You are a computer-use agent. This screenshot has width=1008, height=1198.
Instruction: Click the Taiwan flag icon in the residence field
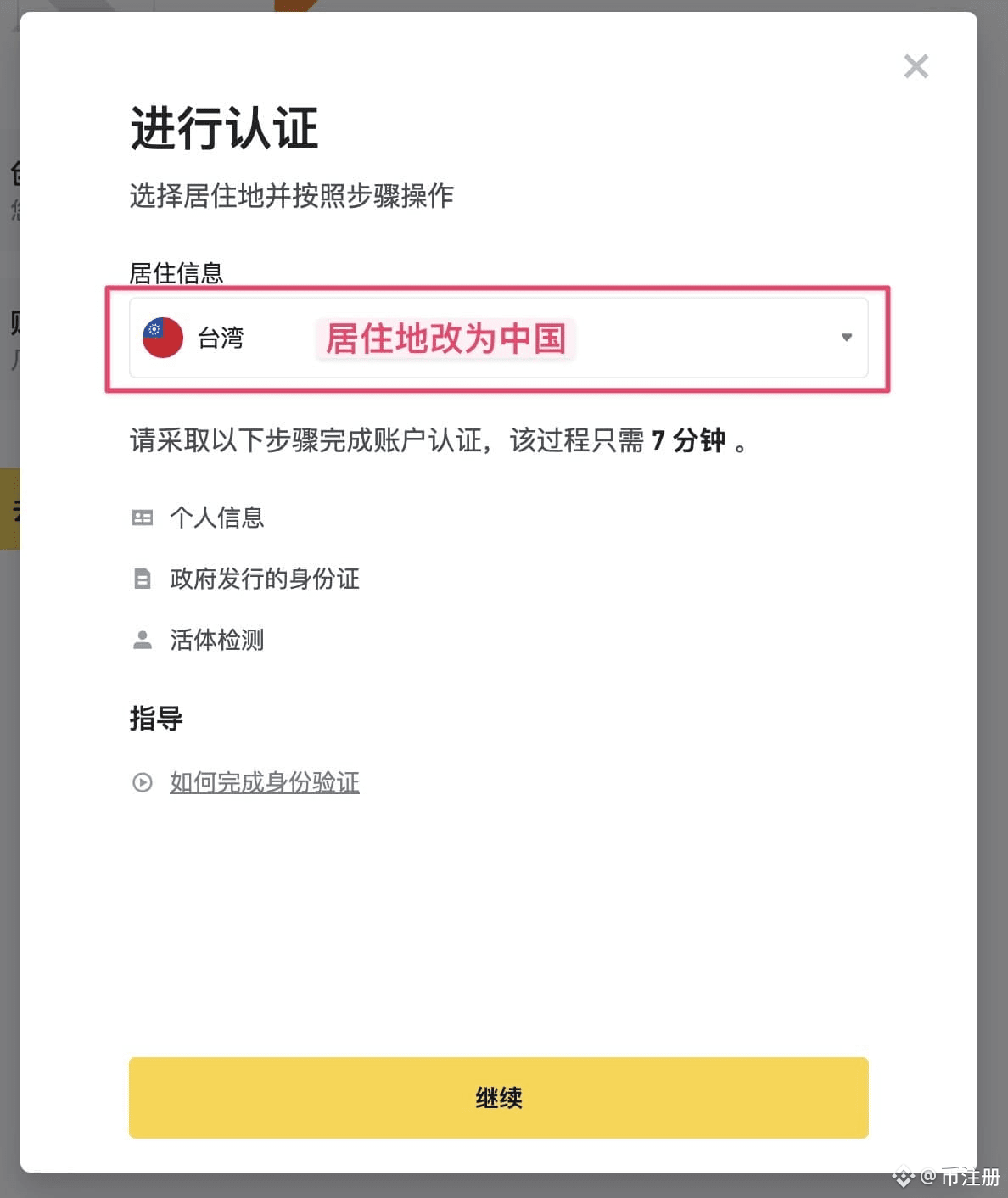[162, 337]
